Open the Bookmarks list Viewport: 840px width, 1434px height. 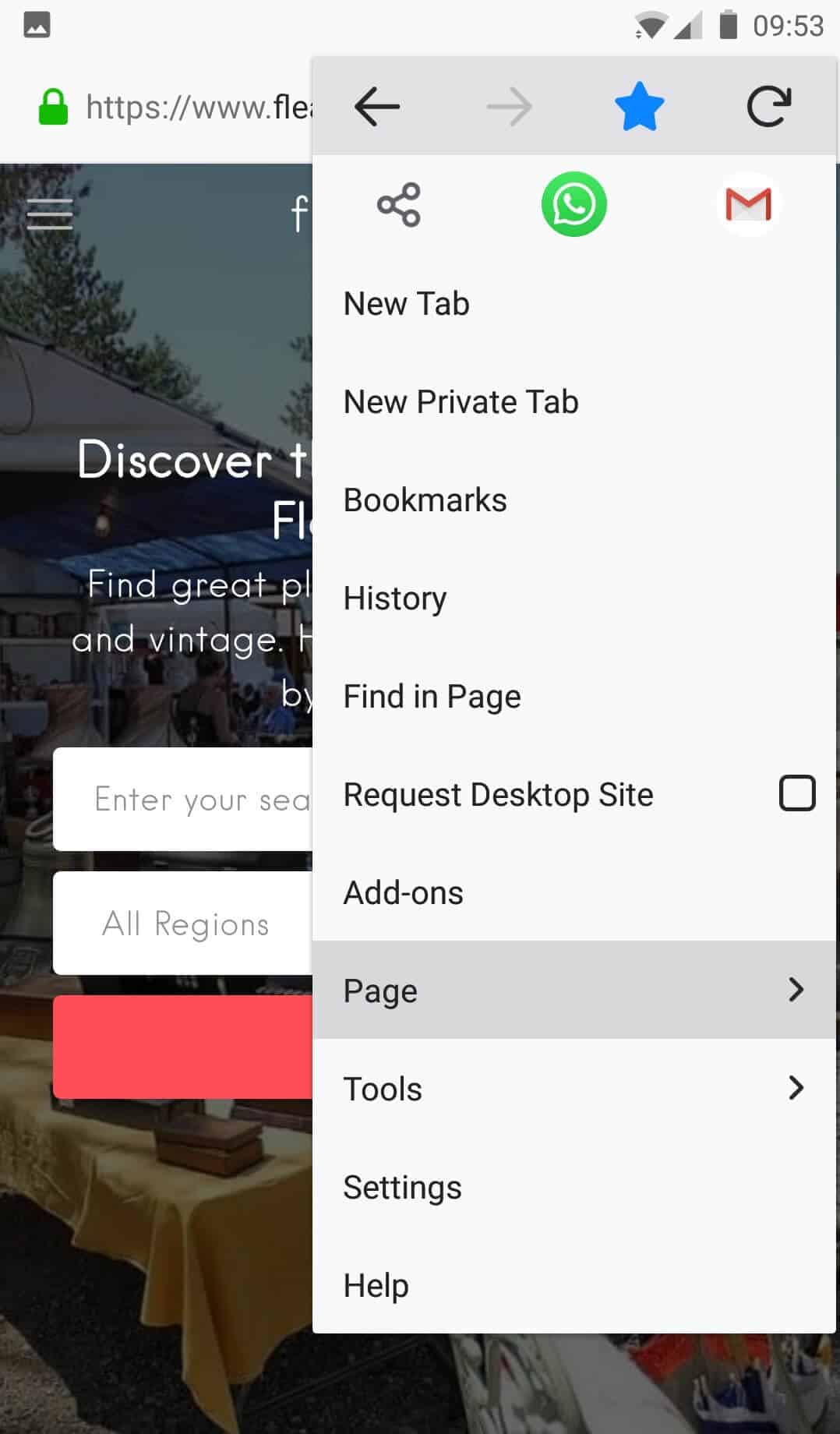coord(425,500)
